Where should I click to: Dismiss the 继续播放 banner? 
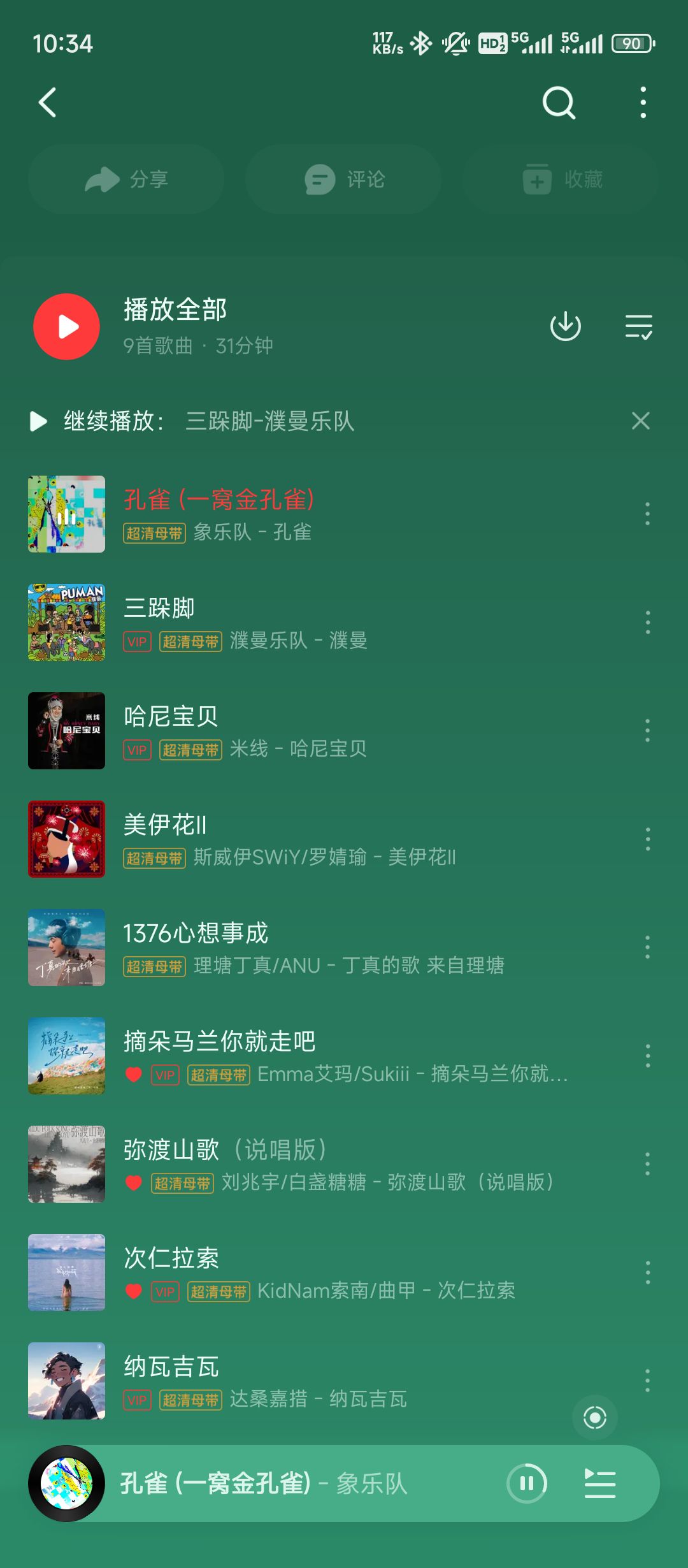[640, 421]
